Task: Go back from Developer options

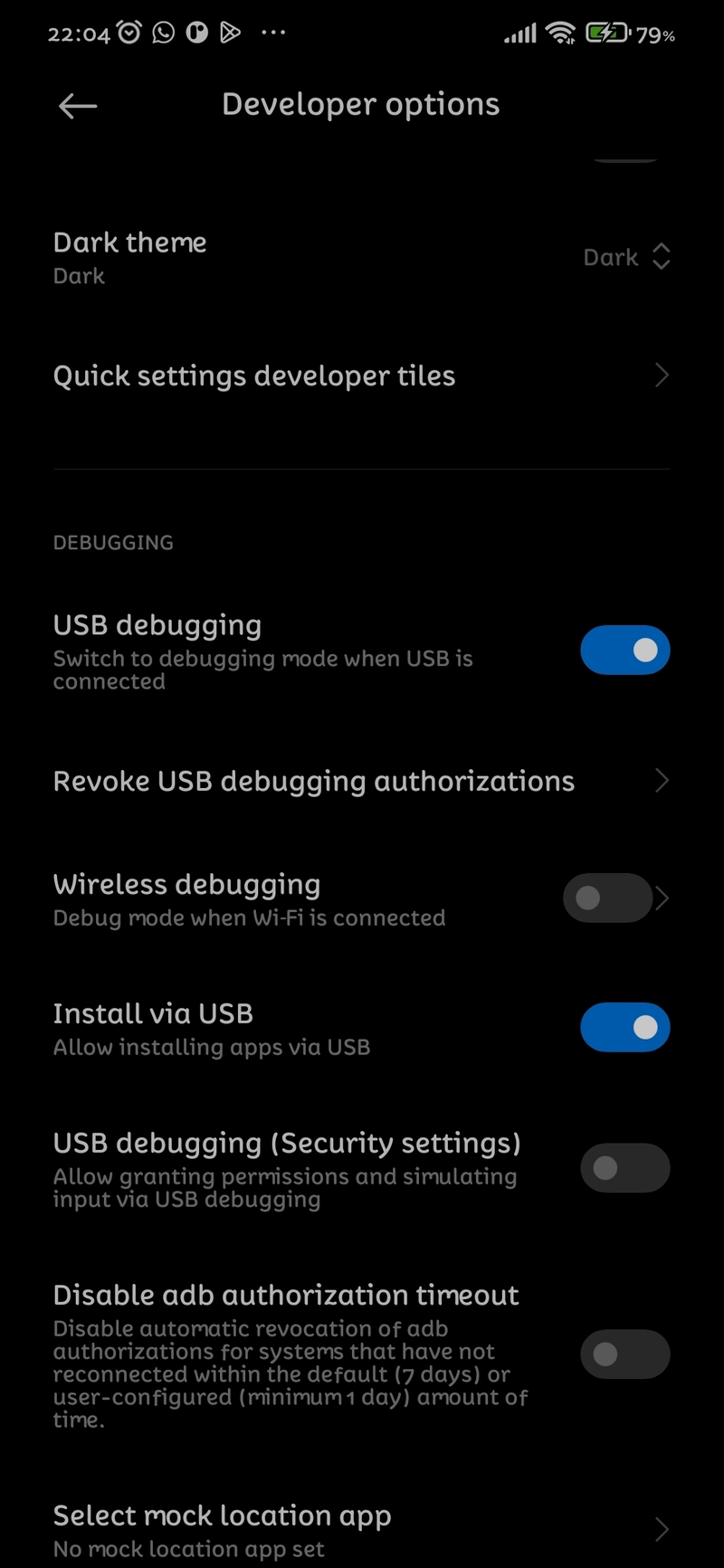Action: tap(78, 106)
